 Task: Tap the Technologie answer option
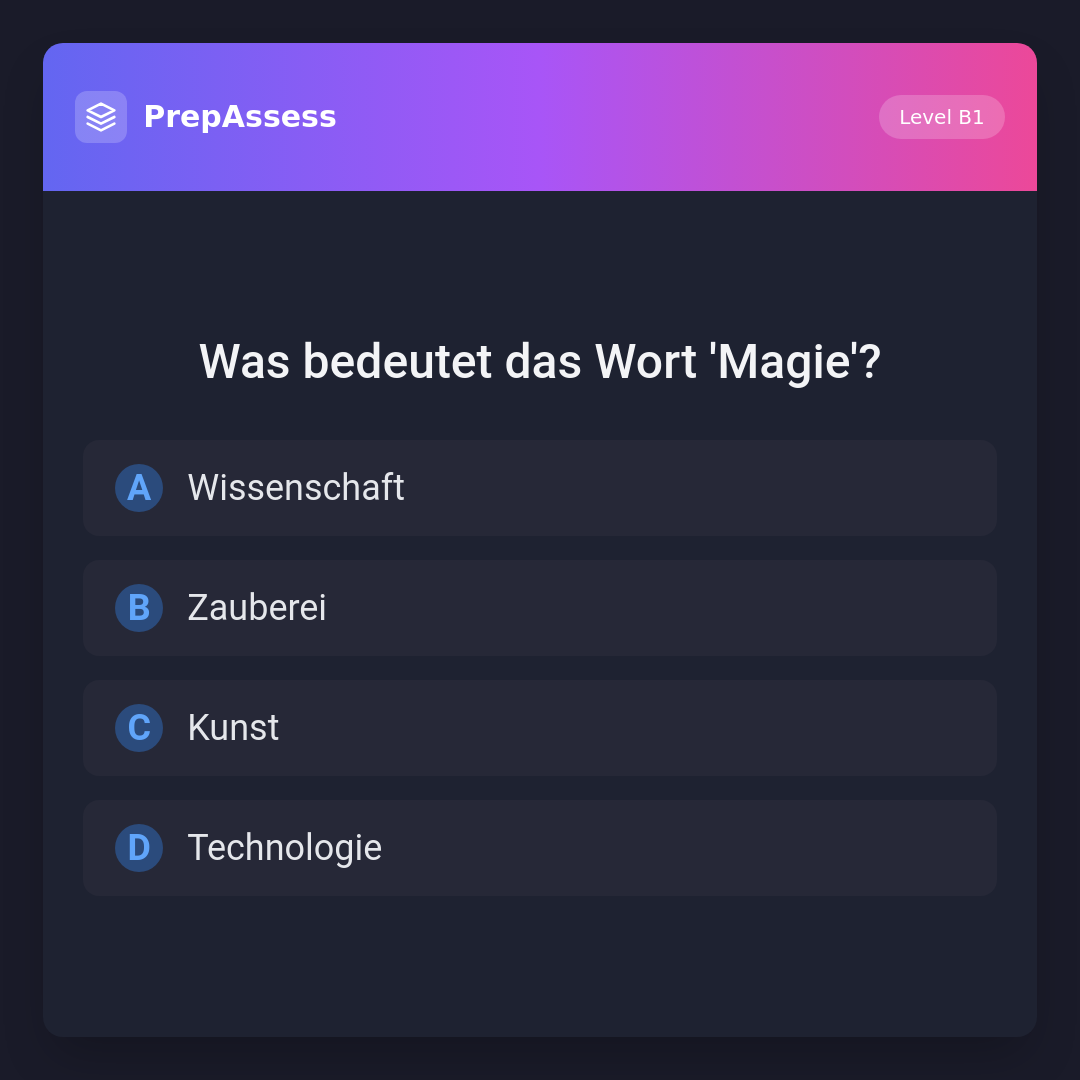(540, 848)
